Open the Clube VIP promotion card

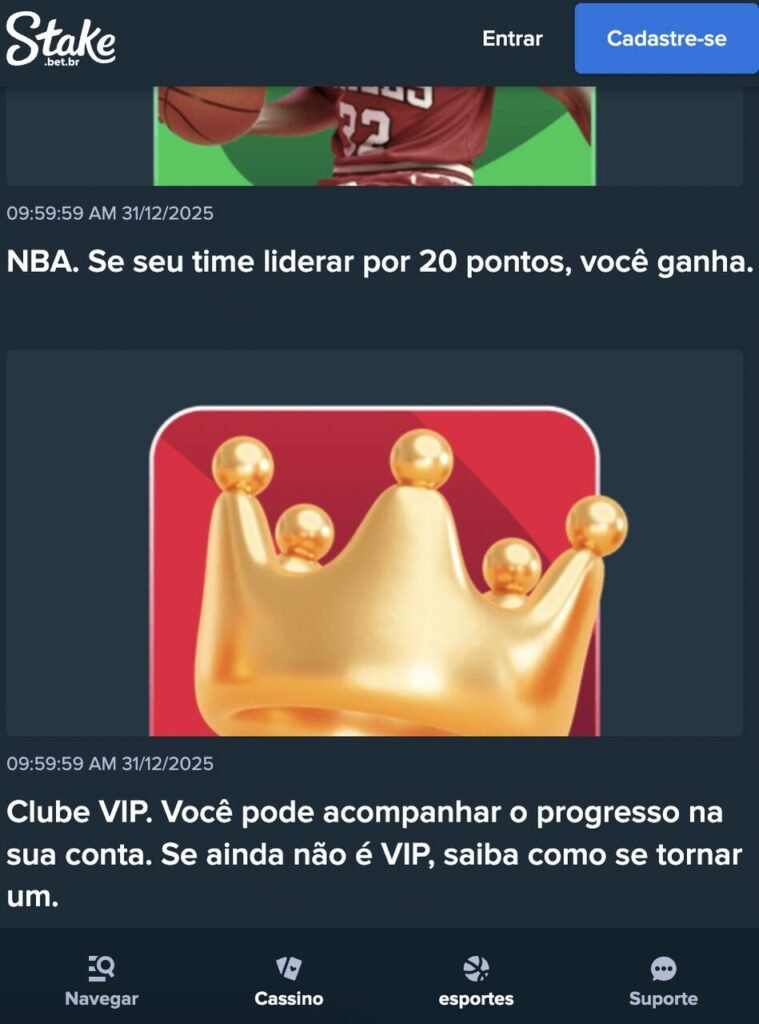point(374,542)
